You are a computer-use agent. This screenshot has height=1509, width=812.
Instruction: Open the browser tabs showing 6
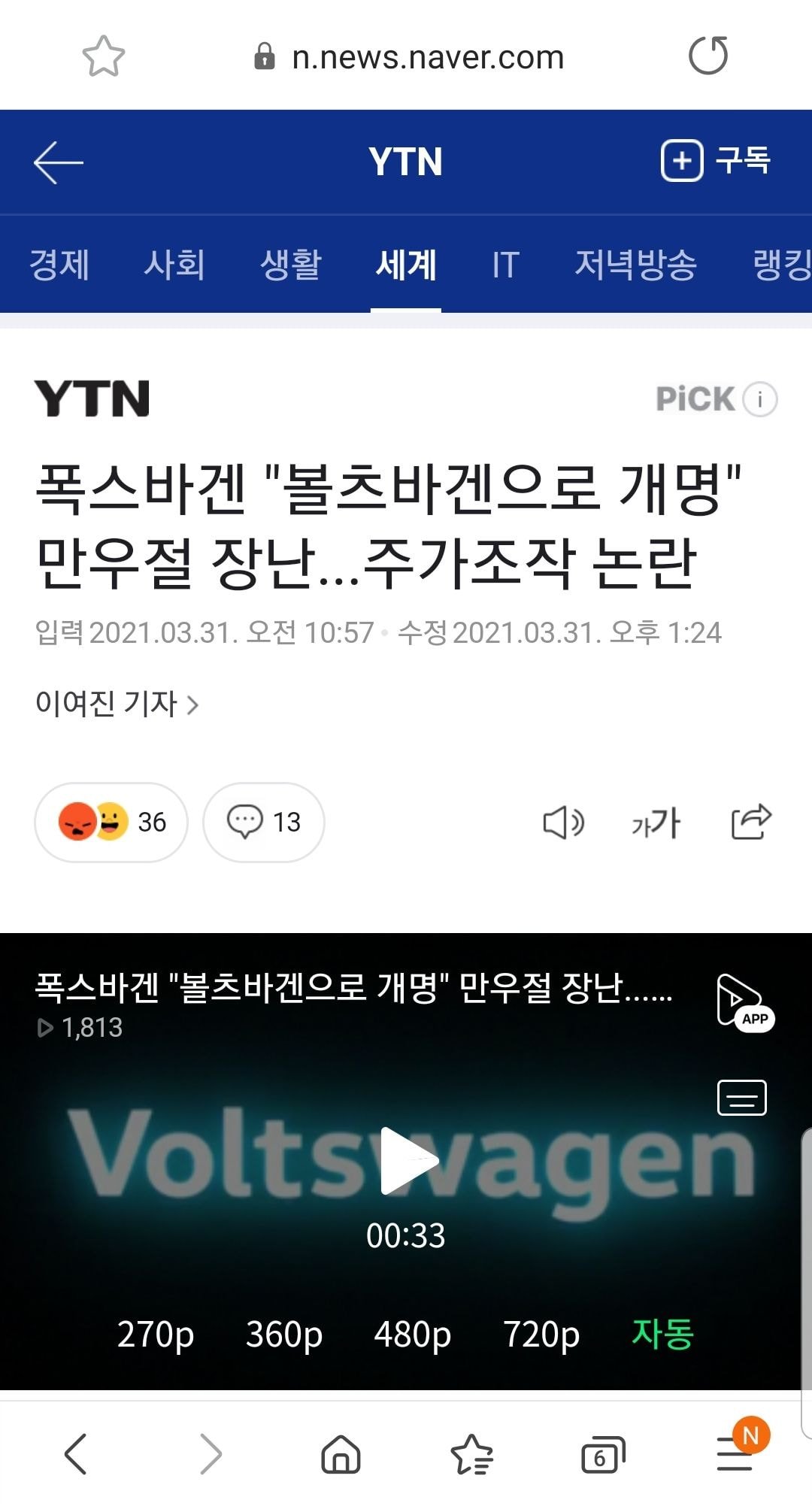[x=602, y=1455]
